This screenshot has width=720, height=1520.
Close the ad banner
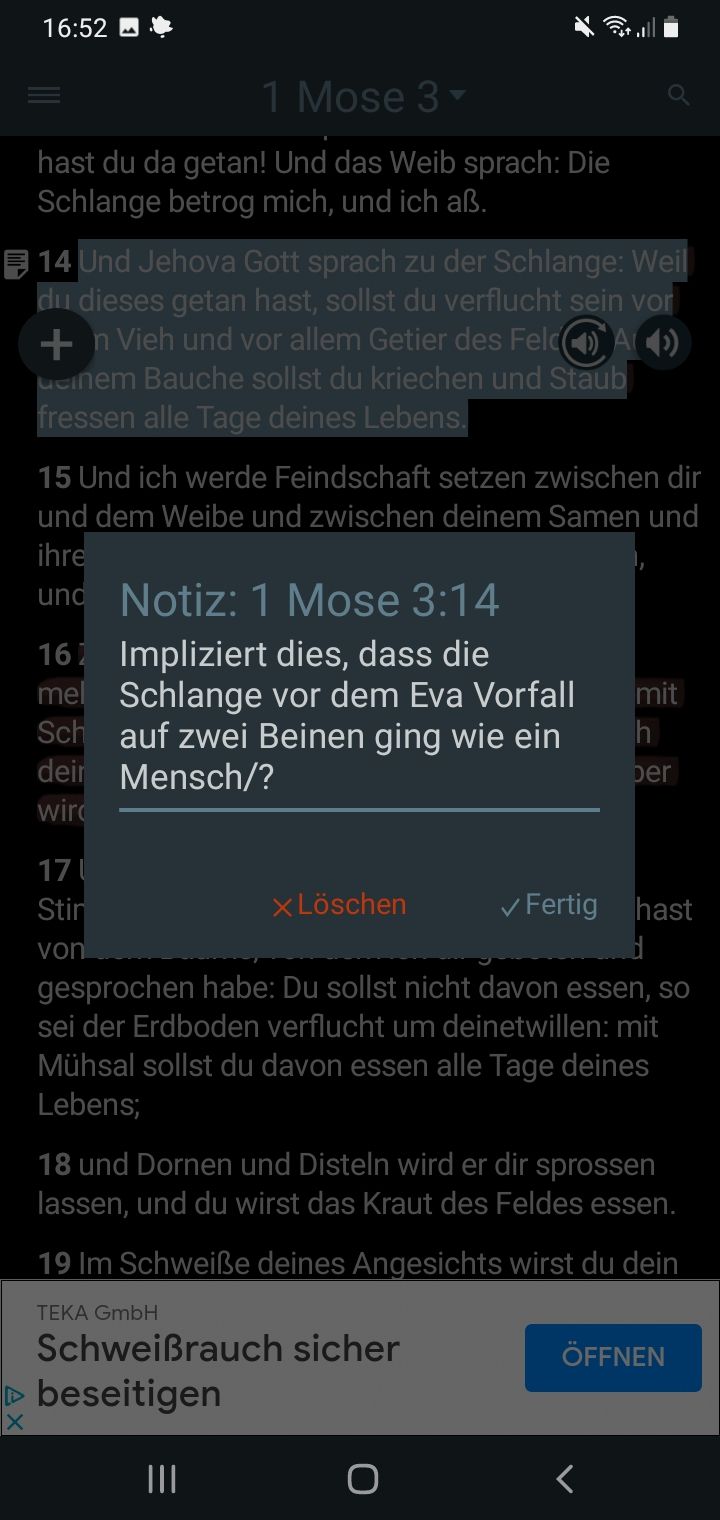(15, 1421)
